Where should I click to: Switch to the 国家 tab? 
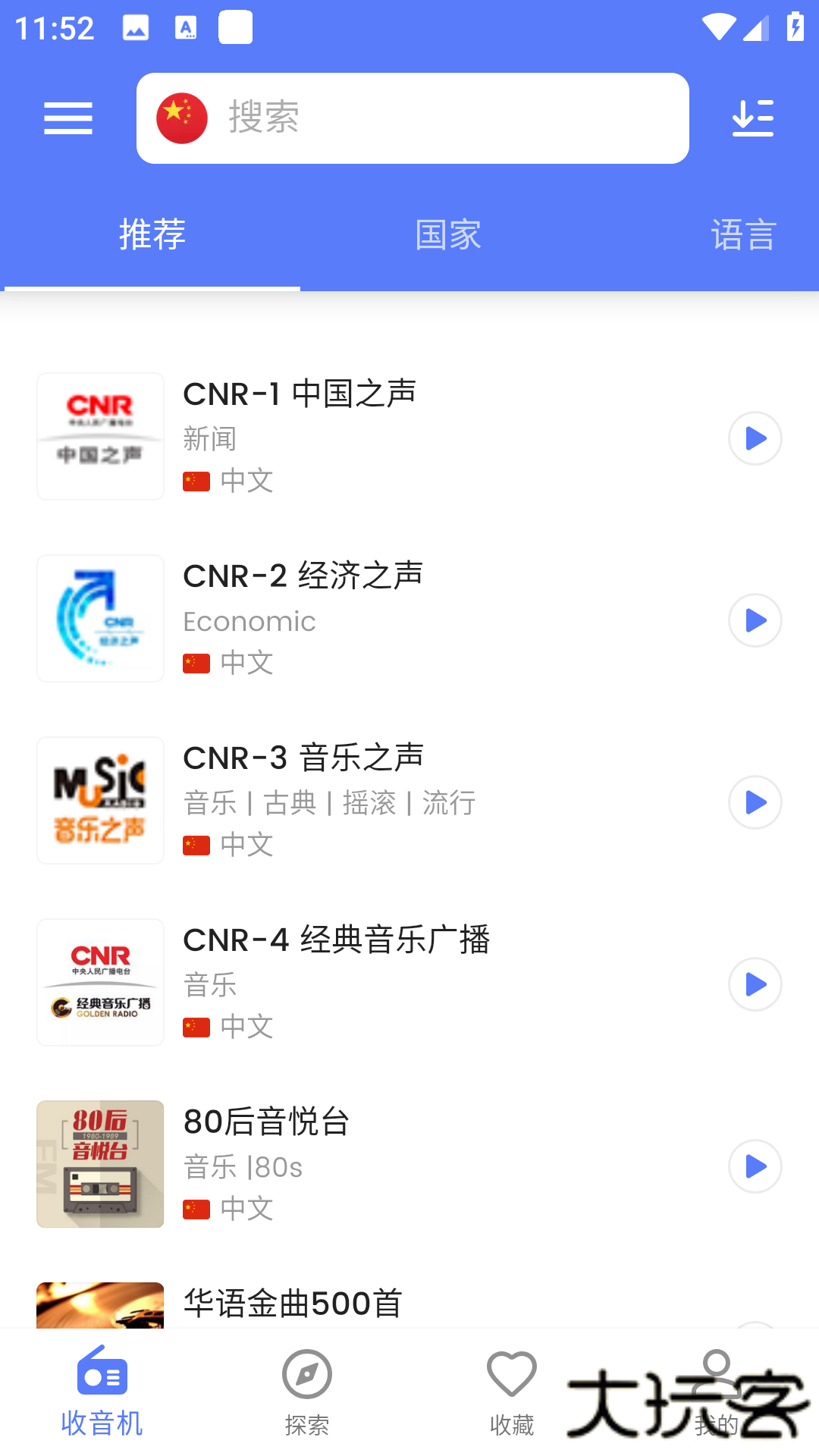point(448,235)
